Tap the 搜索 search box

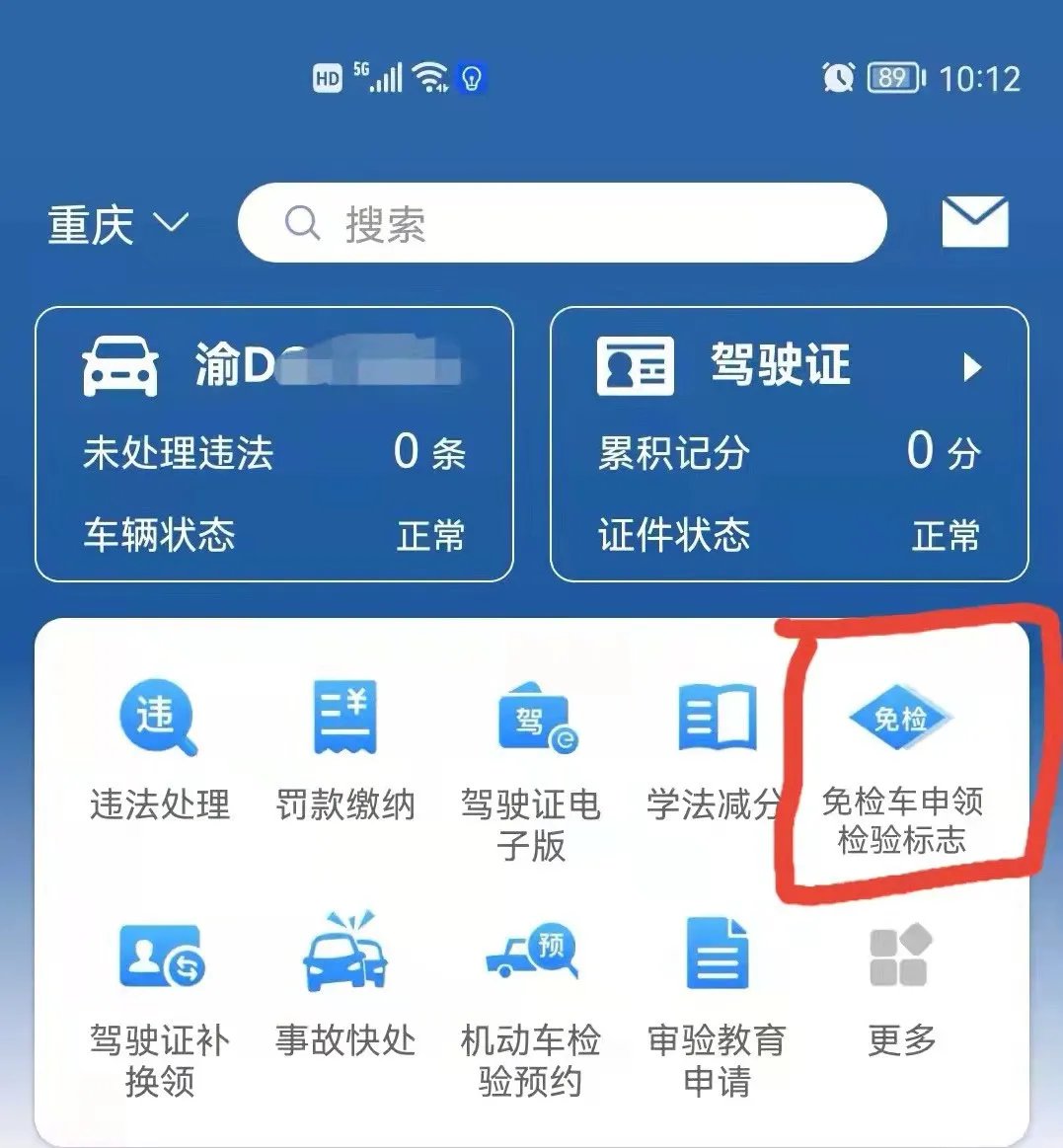coord(562,223)
